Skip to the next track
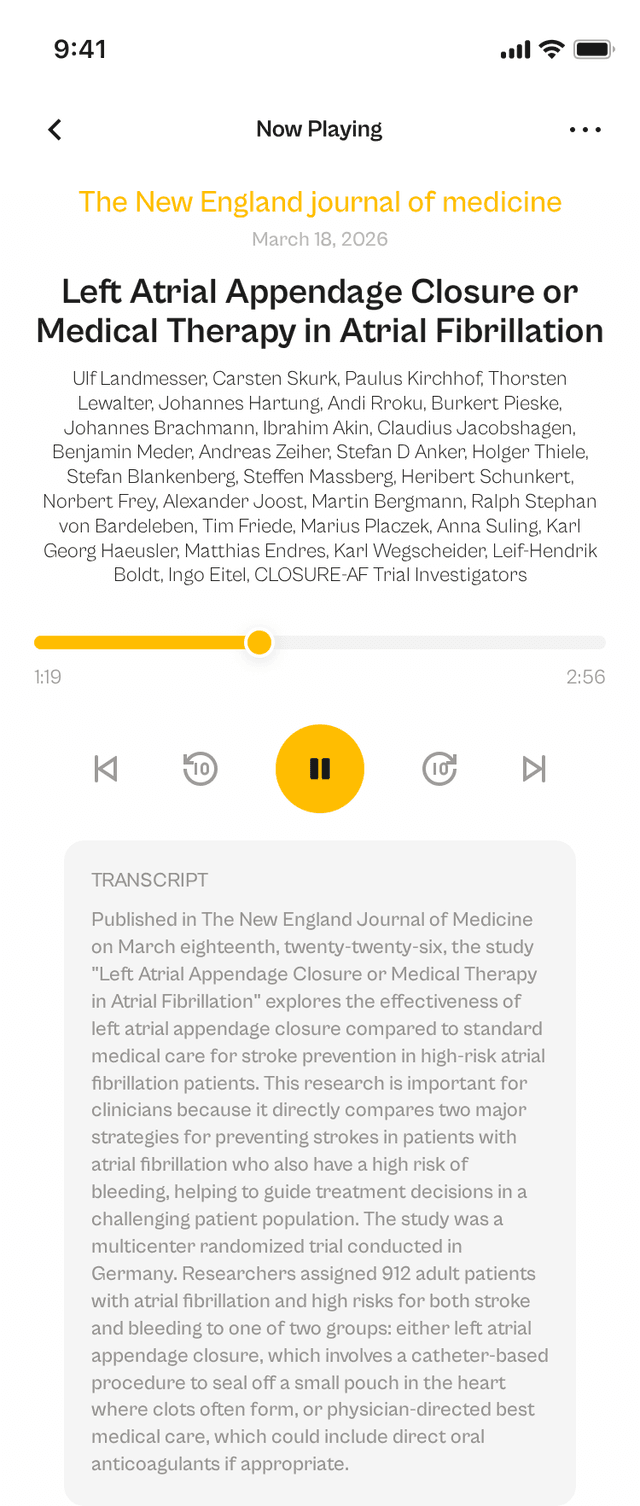This screenshot has height=1506, width=640. tap(535, 768)
